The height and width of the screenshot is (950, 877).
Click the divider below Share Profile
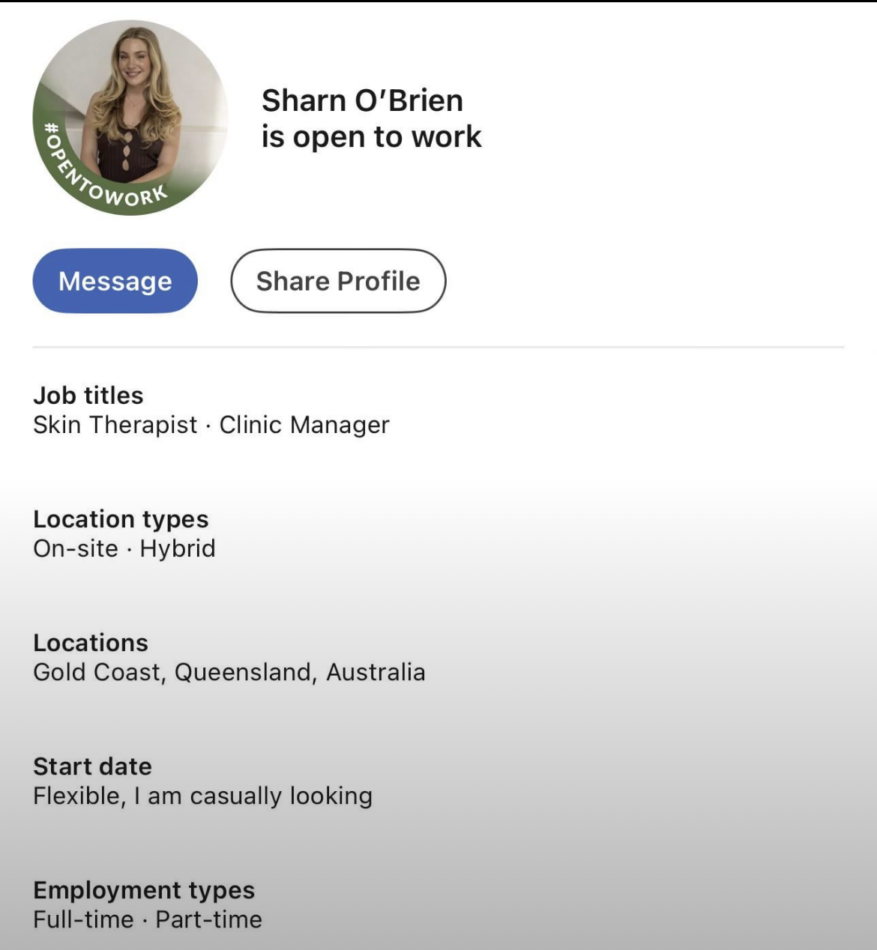point(438,346)
